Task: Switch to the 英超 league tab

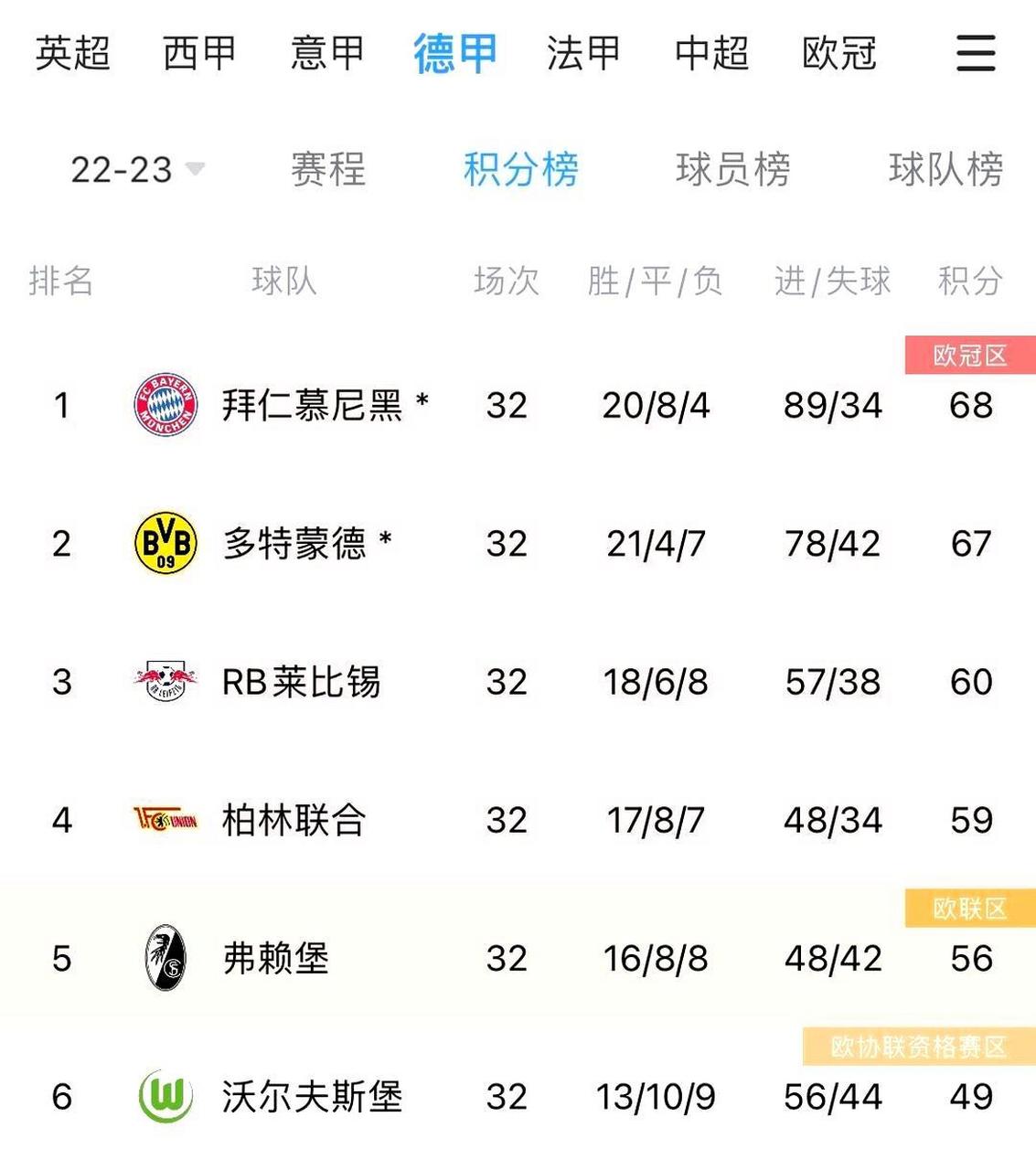Action: point(71,54)
